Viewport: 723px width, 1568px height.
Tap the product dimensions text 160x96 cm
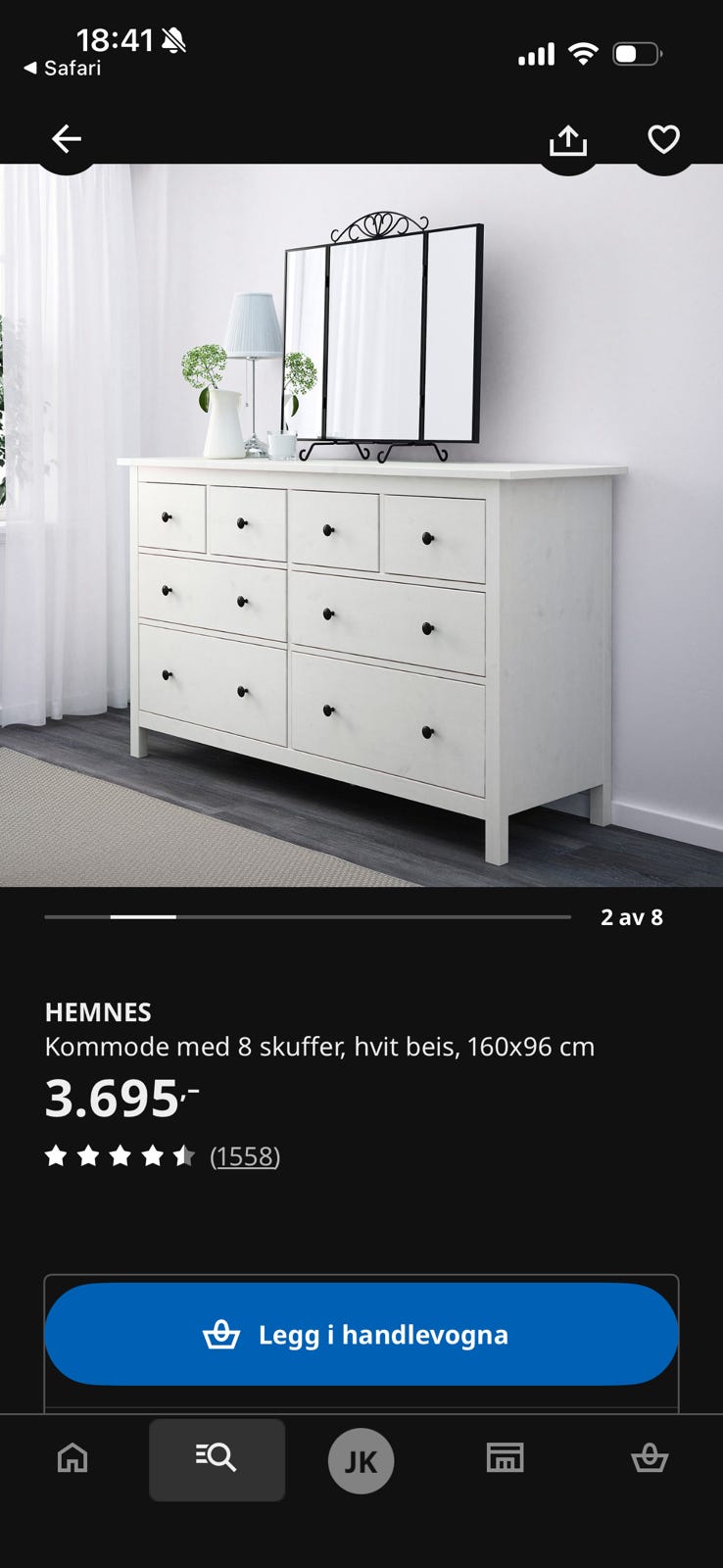click(529, 1047)
